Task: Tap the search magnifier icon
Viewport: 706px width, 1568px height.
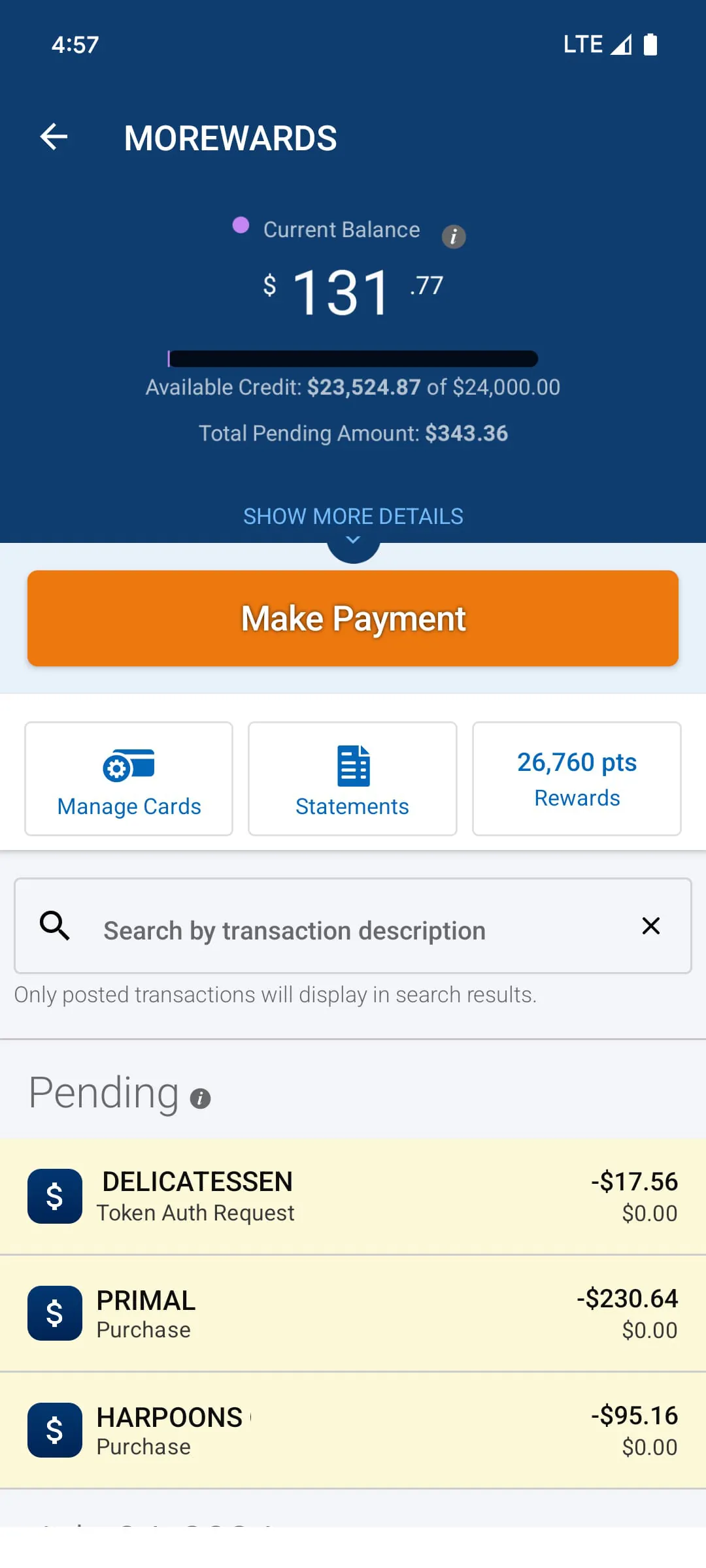Action: click(54, 926)
